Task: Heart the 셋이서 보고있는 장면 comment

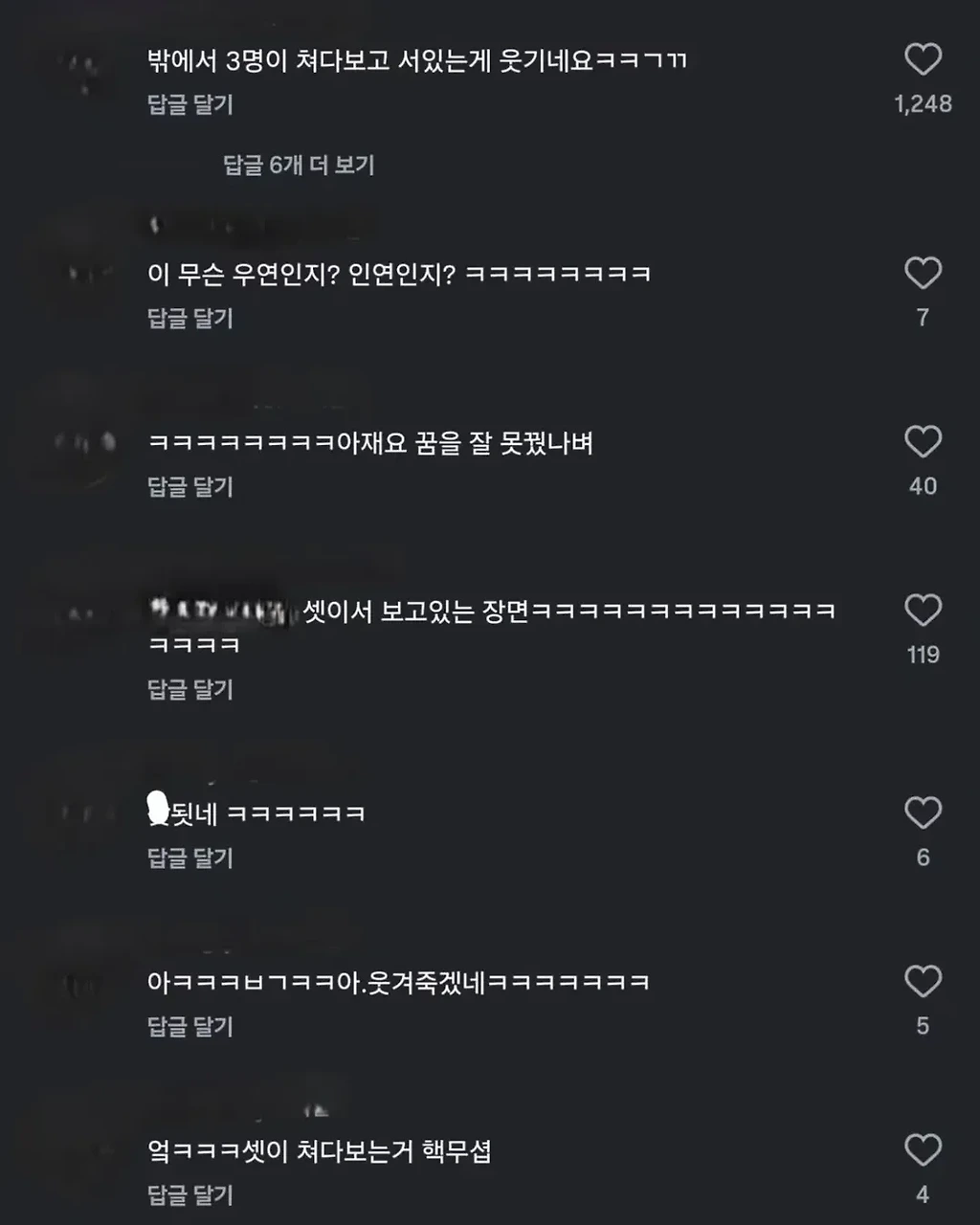Action: (x=923, y=611)
